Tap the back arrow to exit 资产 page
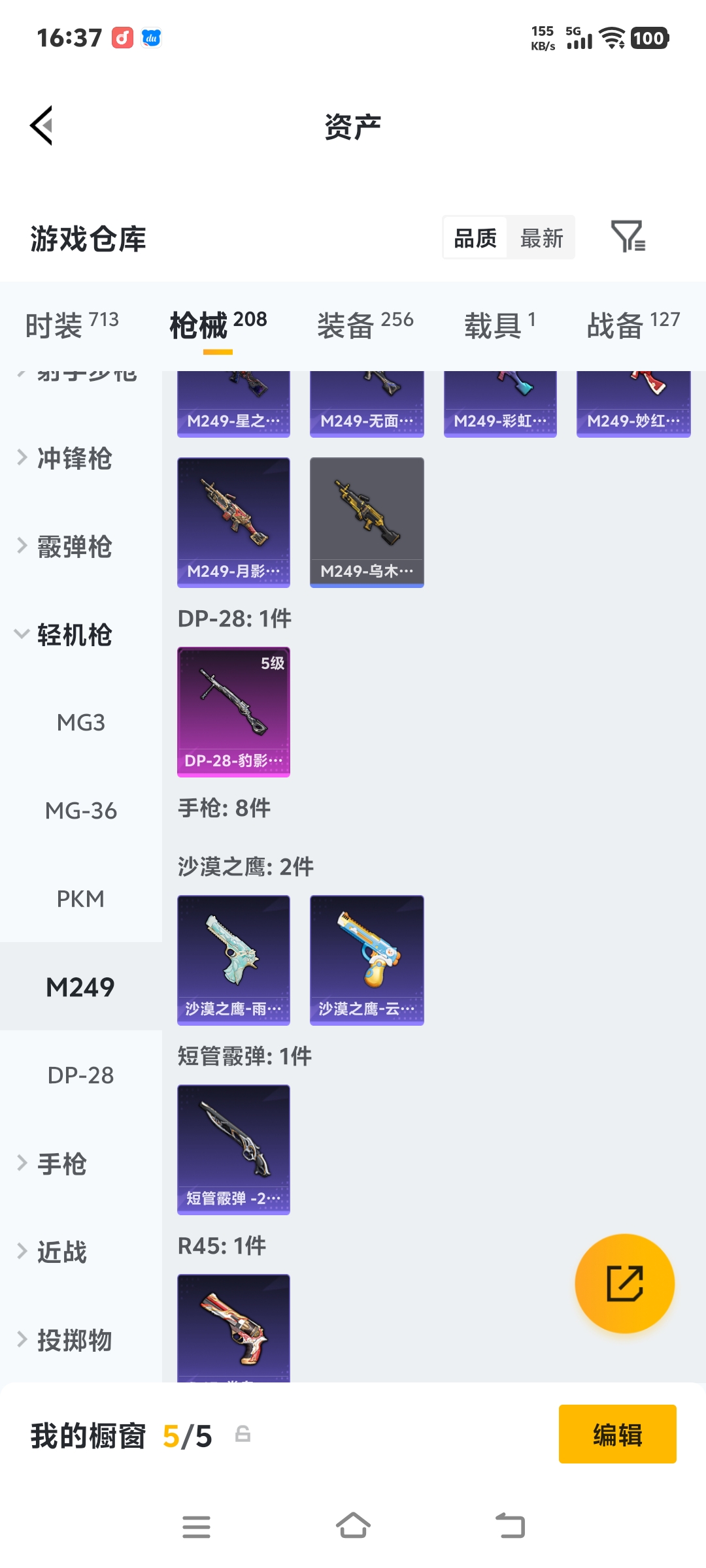This screenshot has width=706, height=1568. coord(41,124)
